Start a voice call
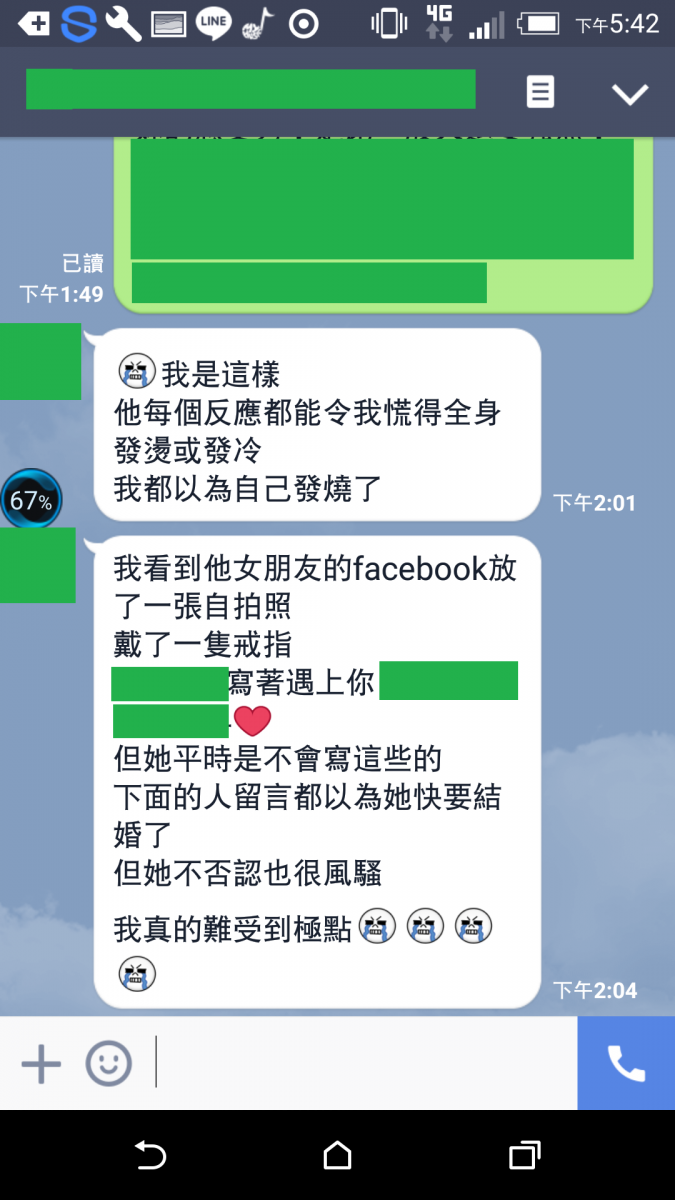 626,1064
